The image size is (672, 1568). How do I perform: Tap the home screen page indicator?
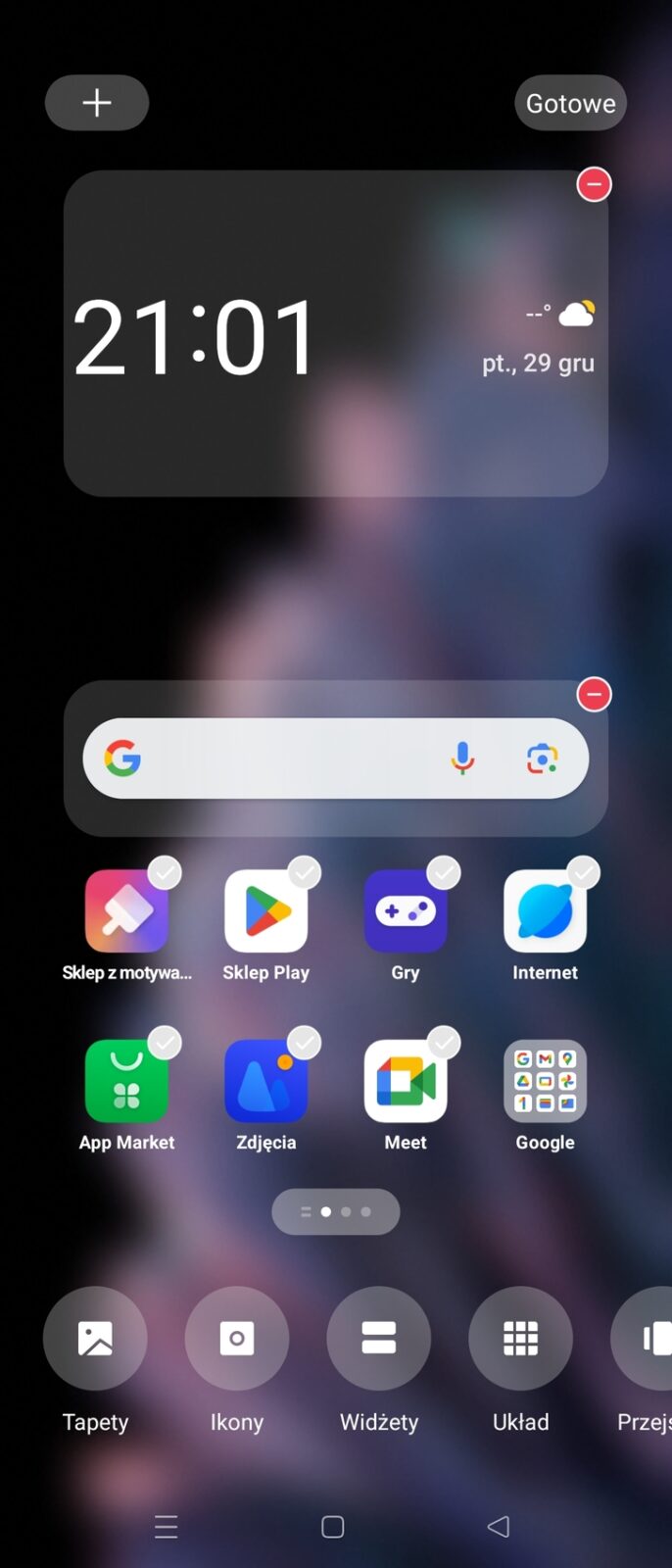point(335,1212)
